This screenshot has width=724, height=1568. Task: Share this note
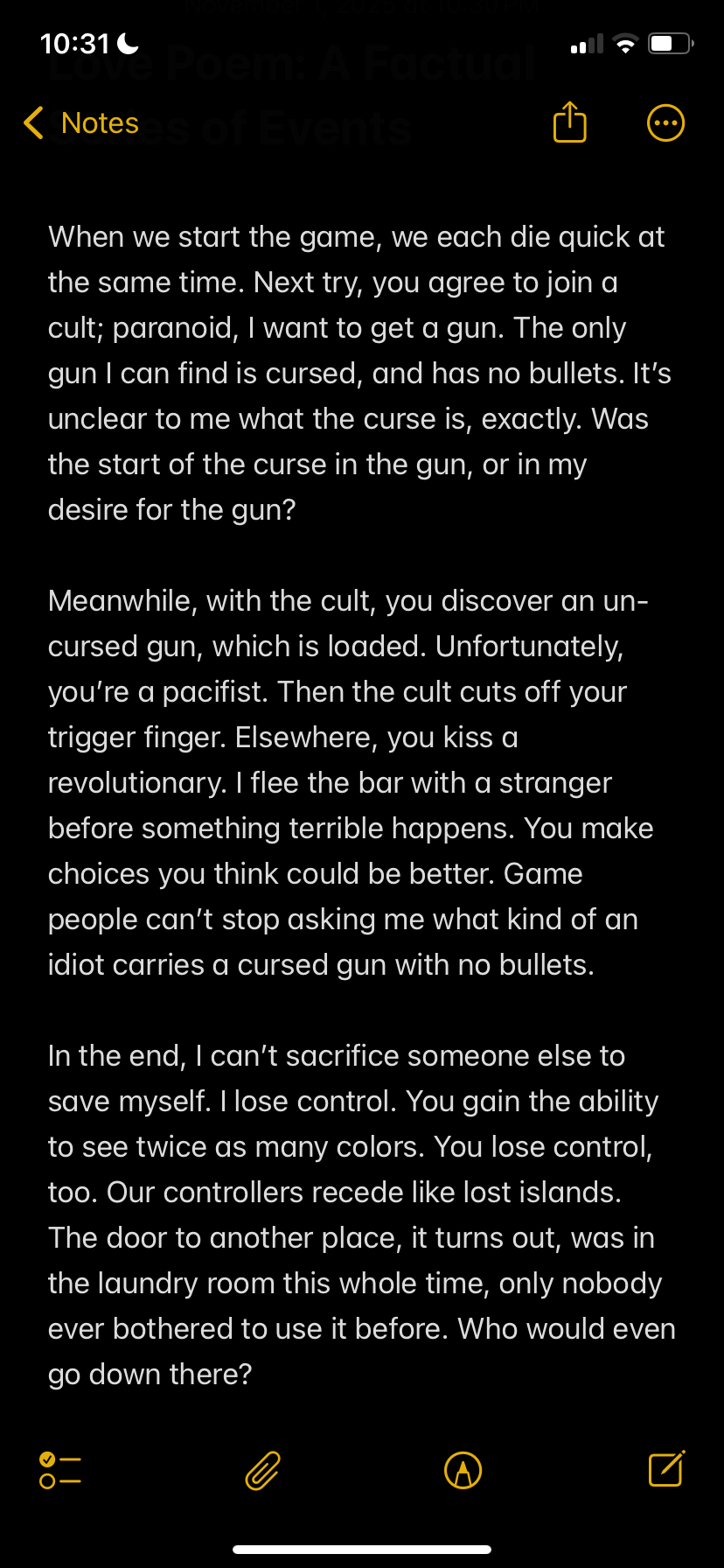click(x=569, y=122)
